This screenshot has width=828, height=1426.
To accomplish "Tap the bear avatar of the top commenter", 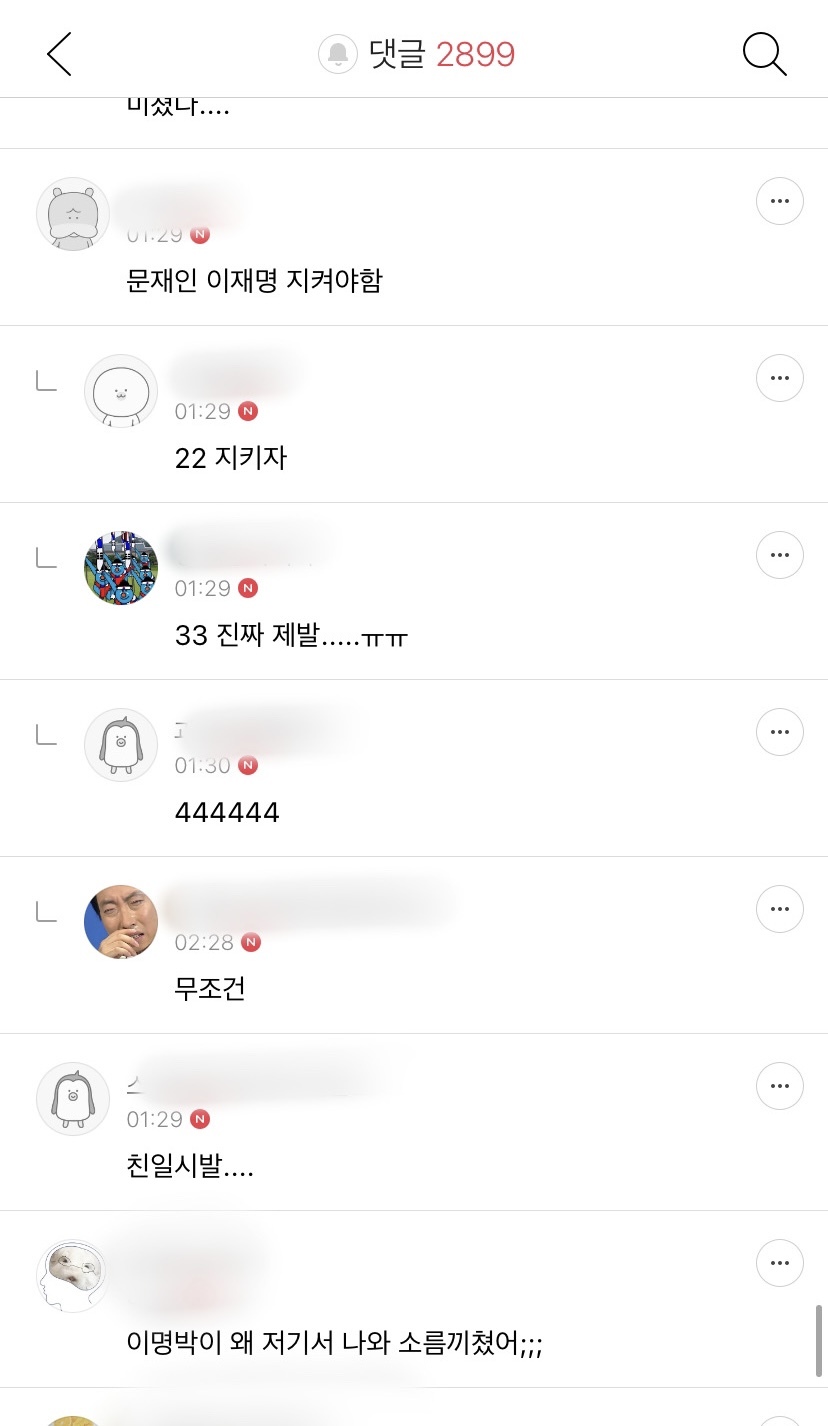I will 72,214.
